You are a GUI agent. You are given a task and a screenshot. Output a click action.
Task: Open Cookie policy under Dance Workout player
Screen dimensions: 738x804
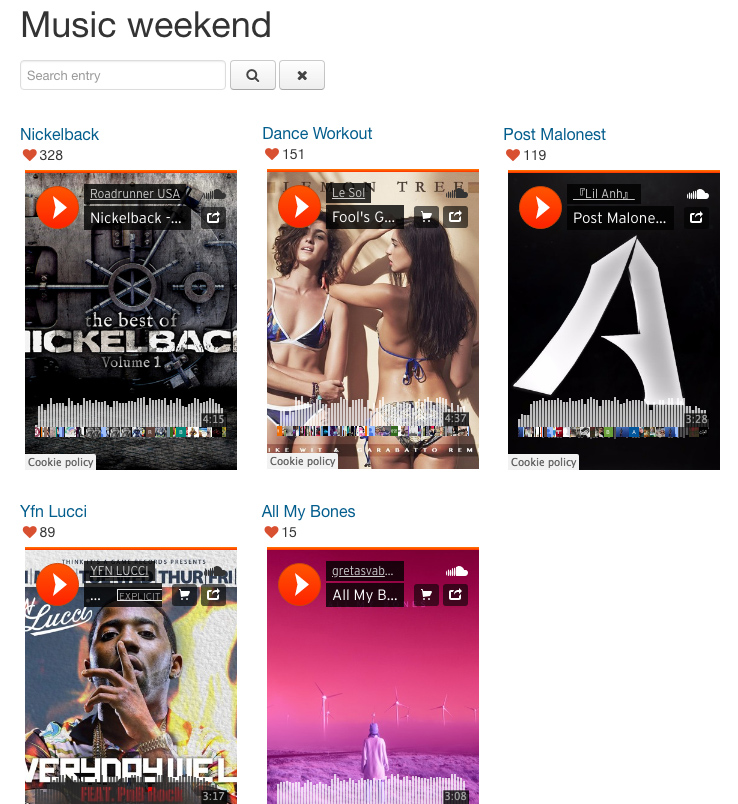coord(303,462)
